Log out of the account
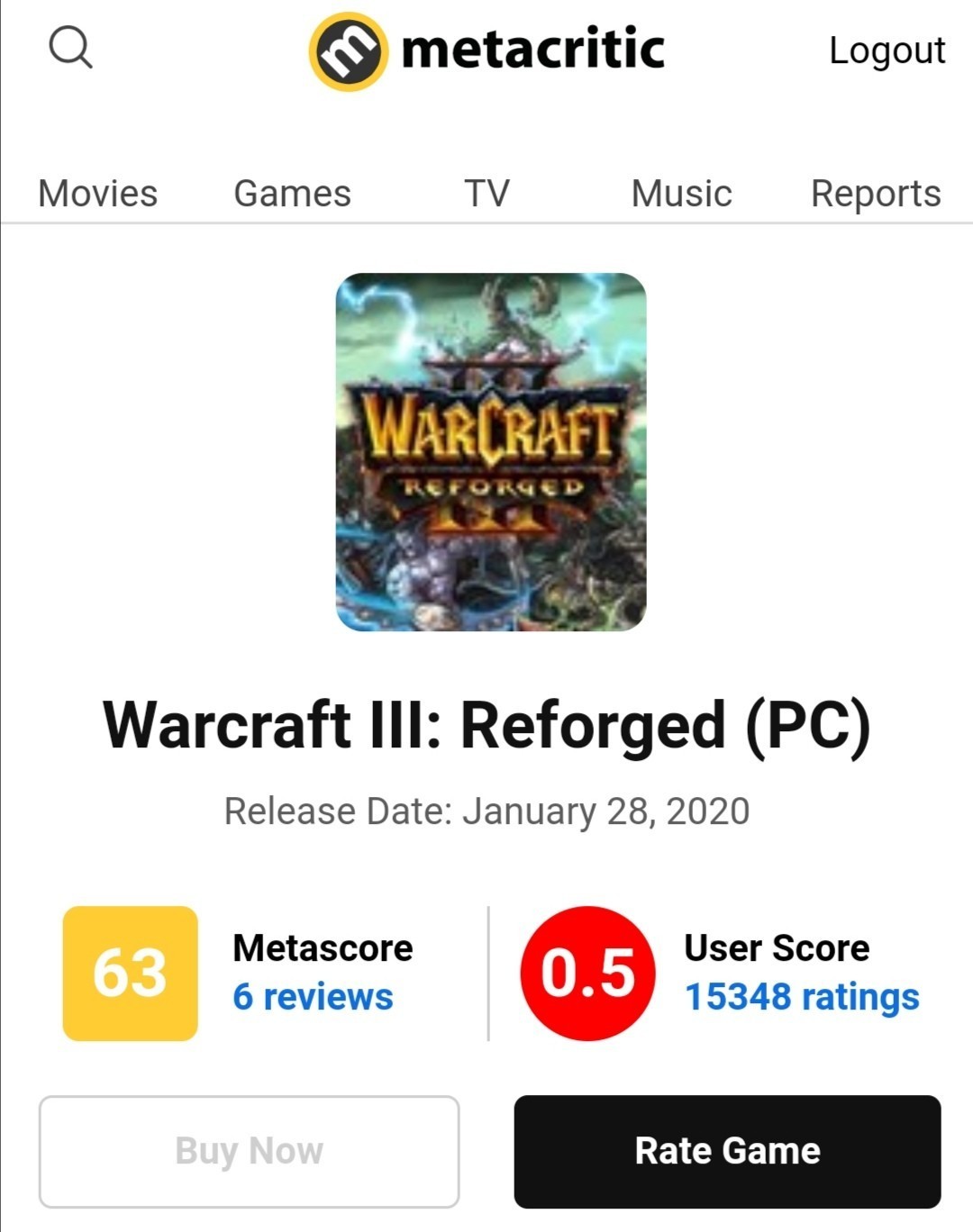This screenshot has height=1232, width=973. tap(887, 50)
